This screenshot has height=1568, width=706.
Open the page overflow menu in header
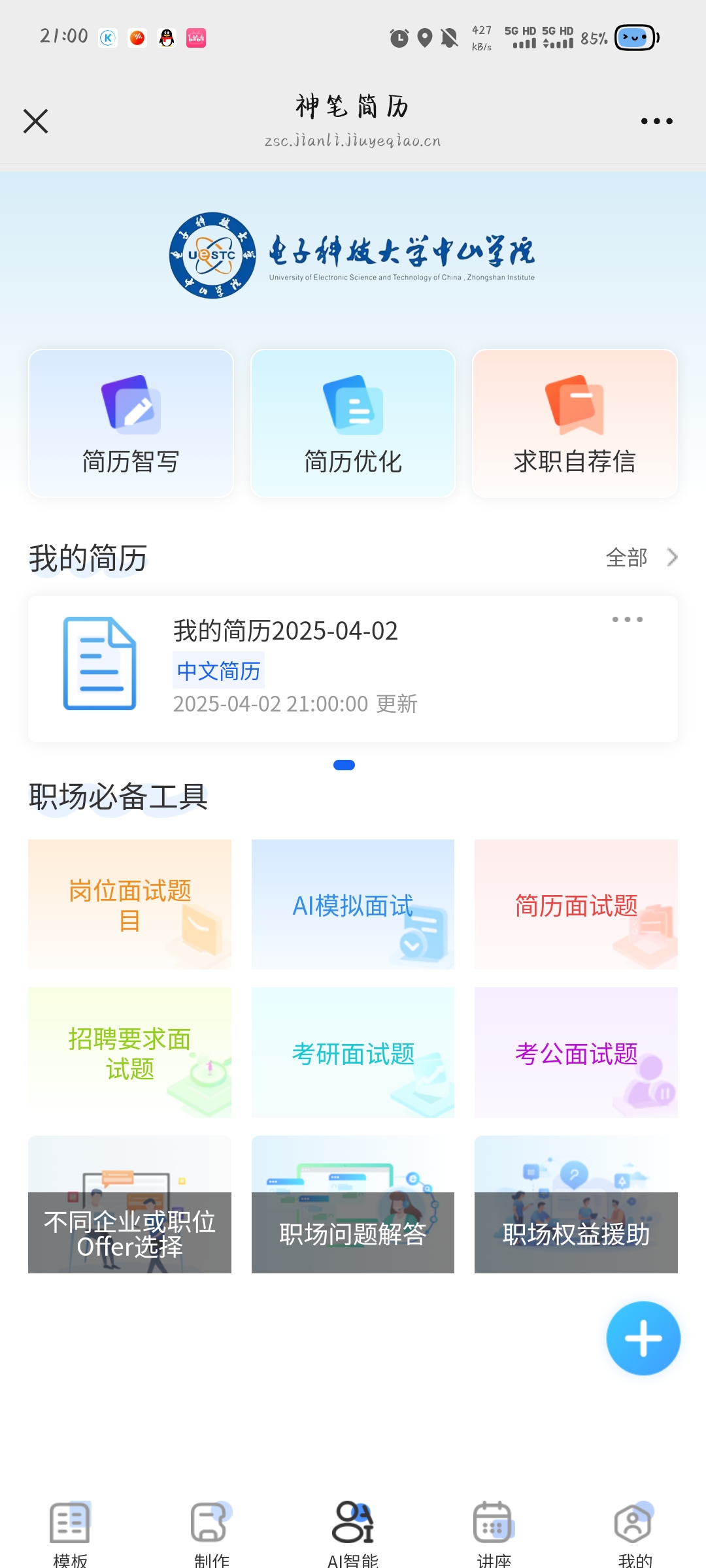pos(656,122)
